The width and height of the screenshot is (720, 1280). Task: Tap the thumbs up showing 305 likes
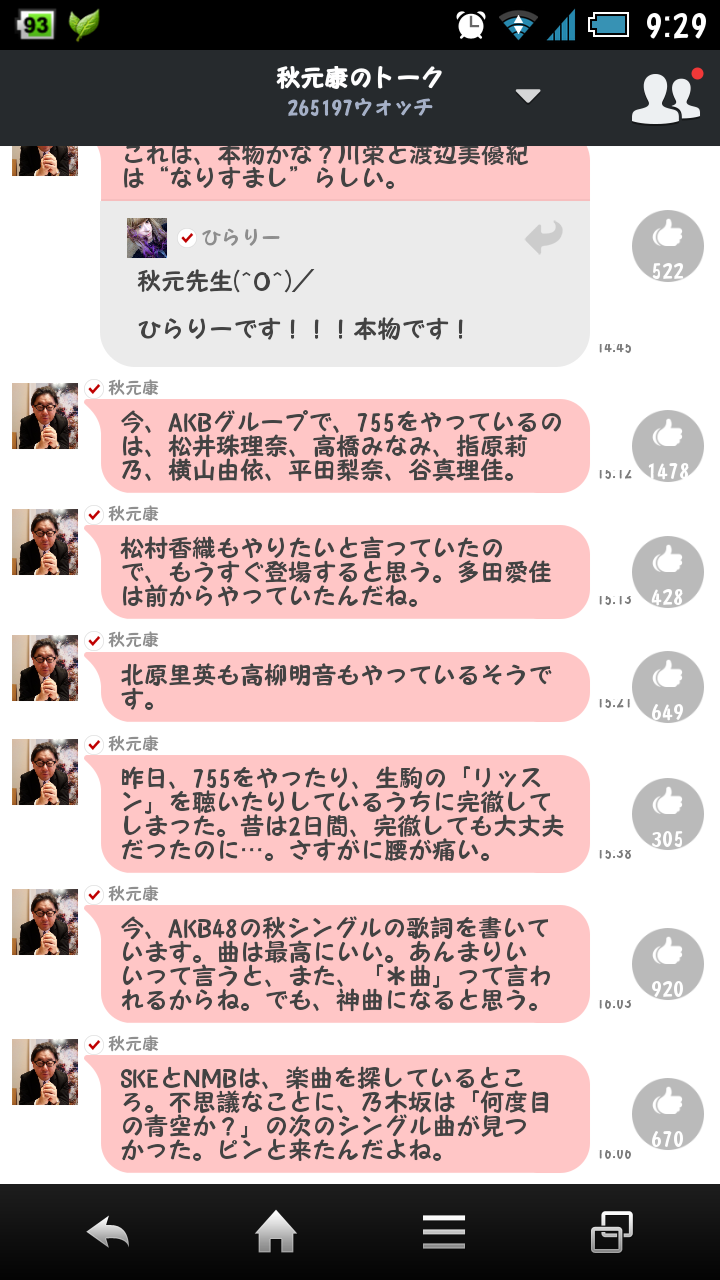pos(667,810)
